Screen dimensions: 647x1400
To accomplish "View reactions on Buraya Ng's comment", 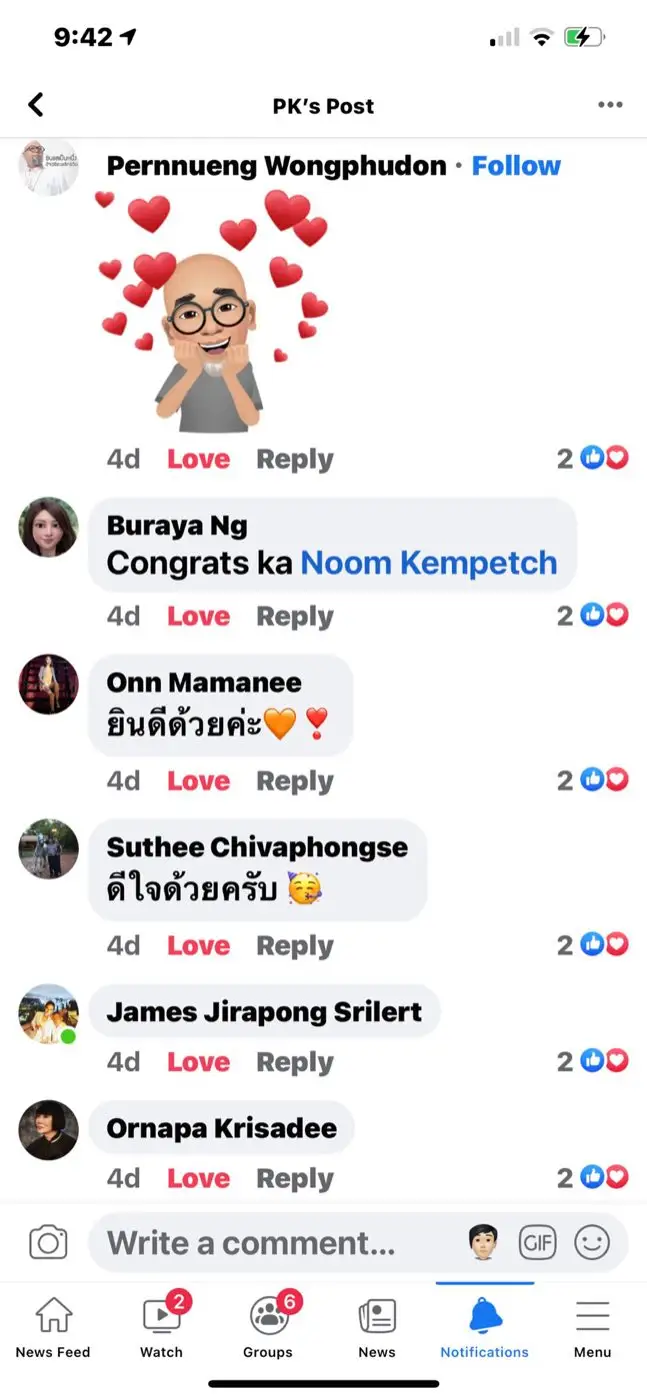I will [594, 616].
